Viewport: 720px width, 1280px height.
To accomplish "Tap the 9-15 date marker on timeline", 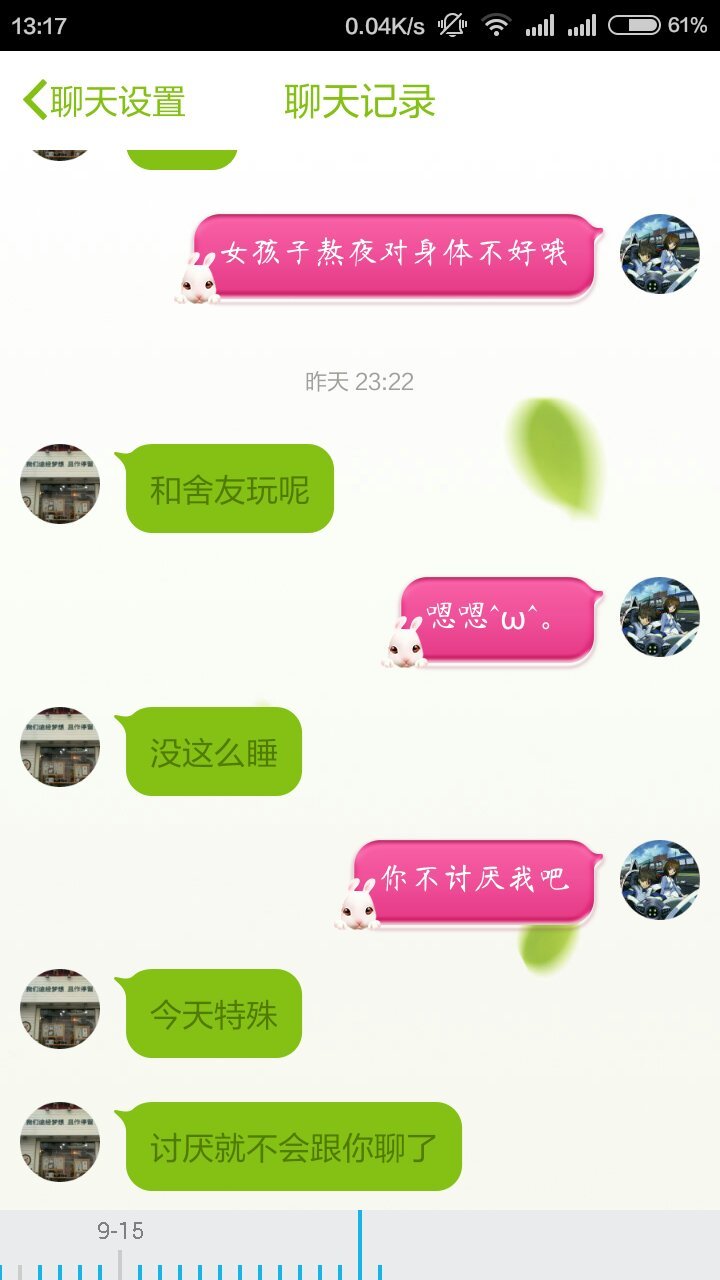I will point(120,1232).
